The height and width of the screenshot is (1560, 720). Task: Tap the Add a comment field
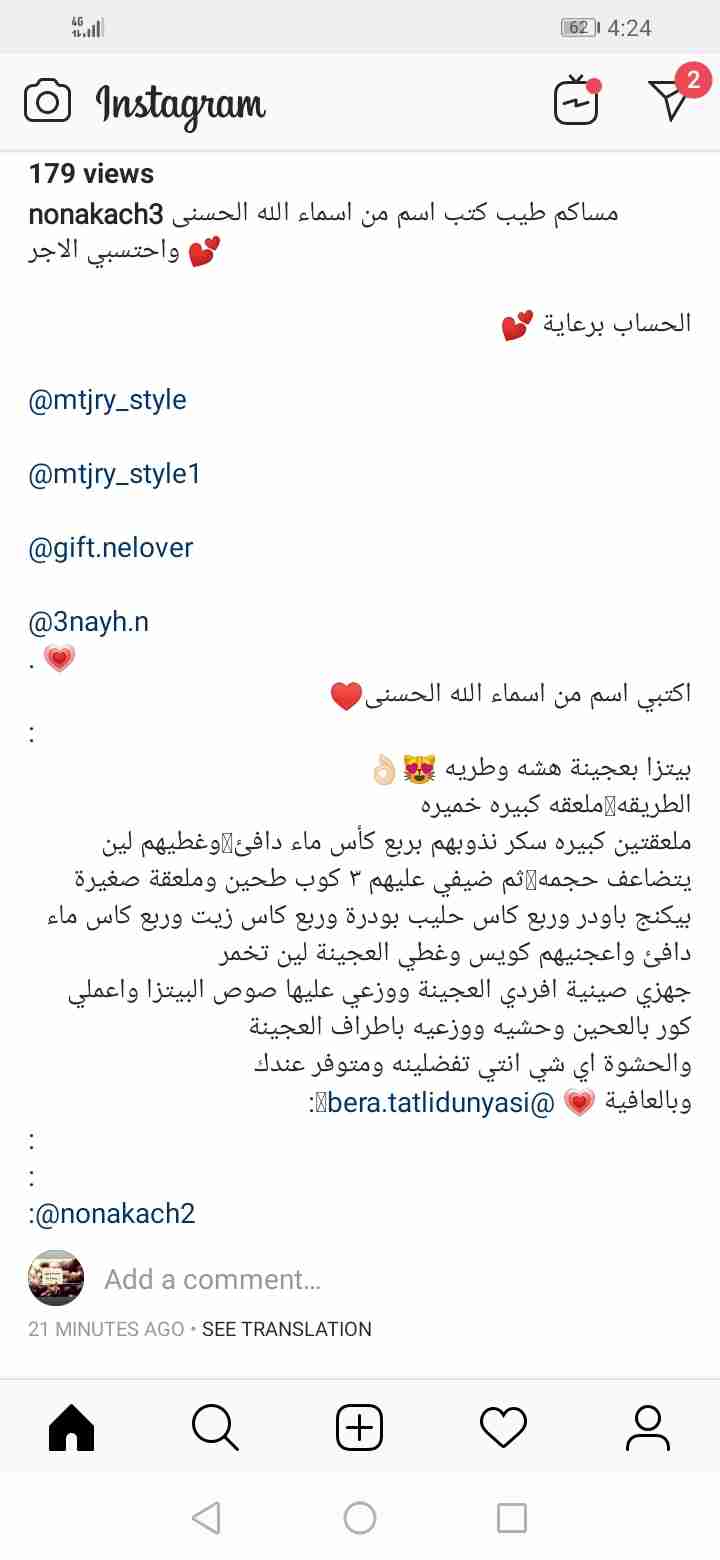click(212, 1279)
